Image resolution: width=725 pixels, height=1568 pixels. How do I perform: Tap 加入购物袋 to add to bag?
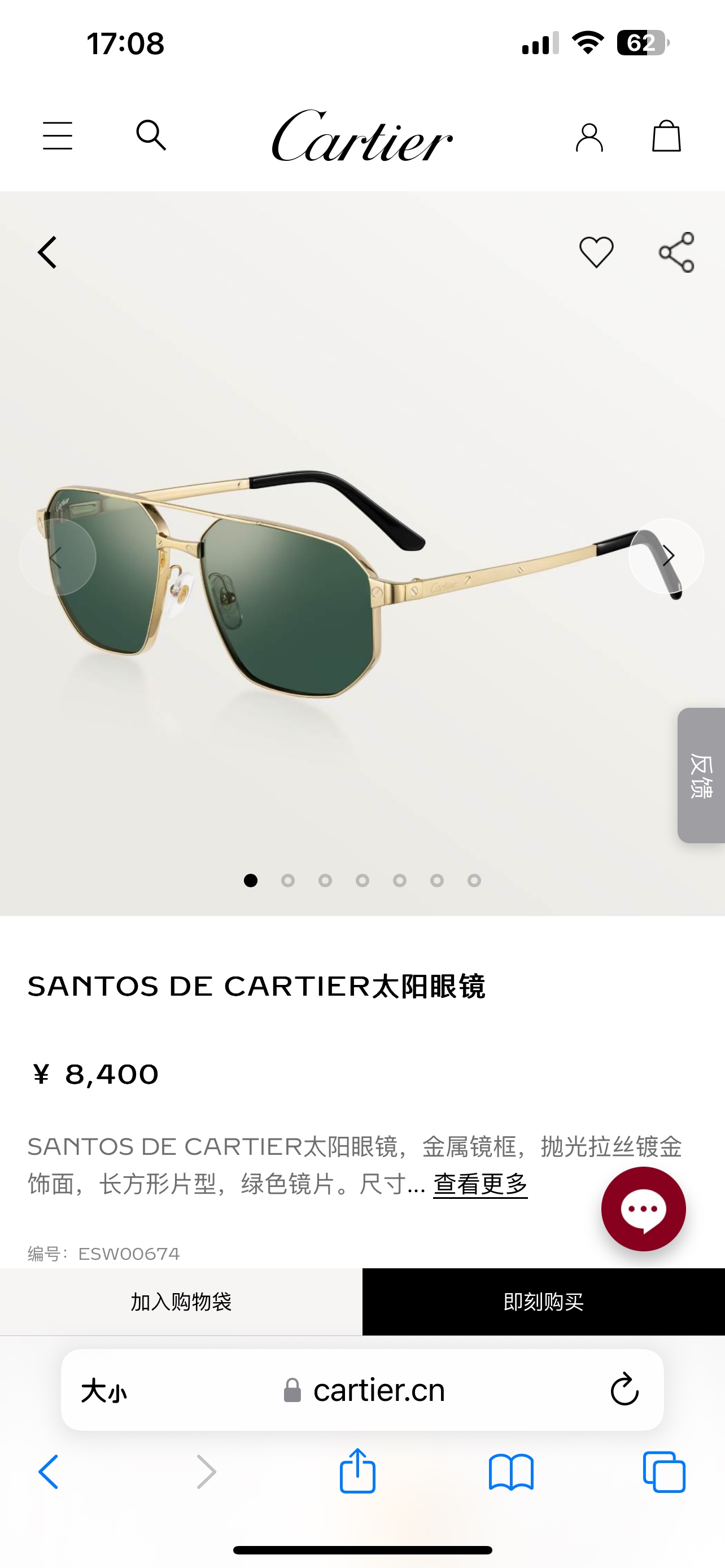click(x=181, y=1302)
